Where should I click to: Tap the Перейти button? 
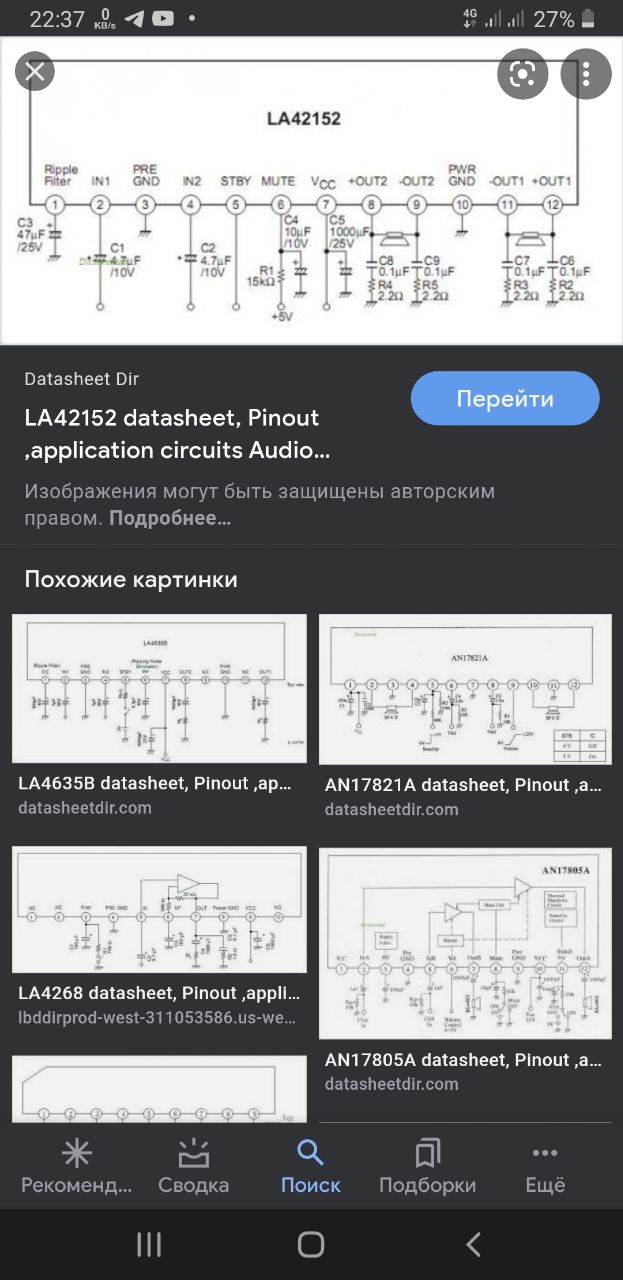[505, 399]
